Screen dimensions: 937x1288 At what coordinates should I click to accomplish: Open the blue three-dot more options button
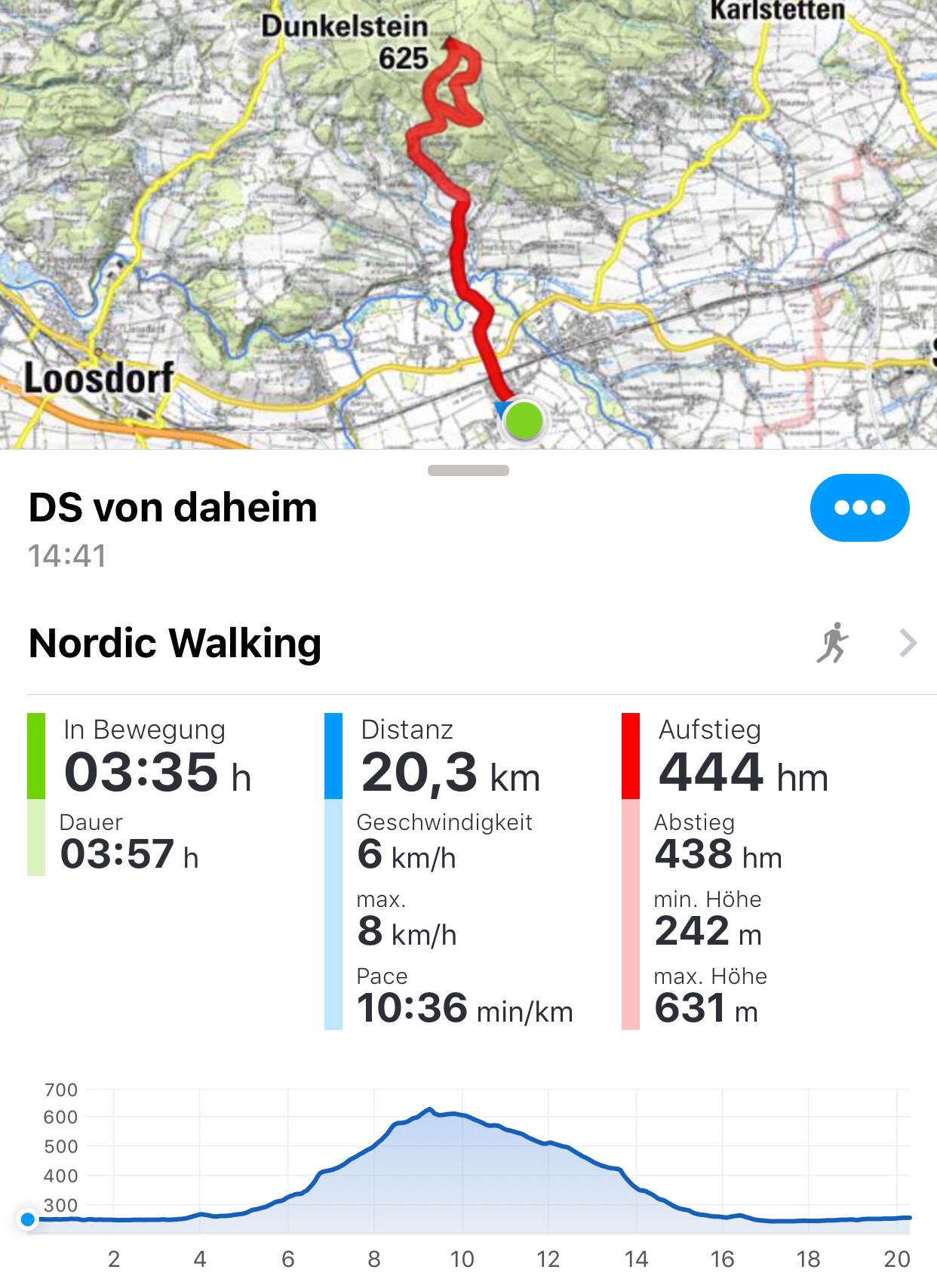[x=859, y=508]
